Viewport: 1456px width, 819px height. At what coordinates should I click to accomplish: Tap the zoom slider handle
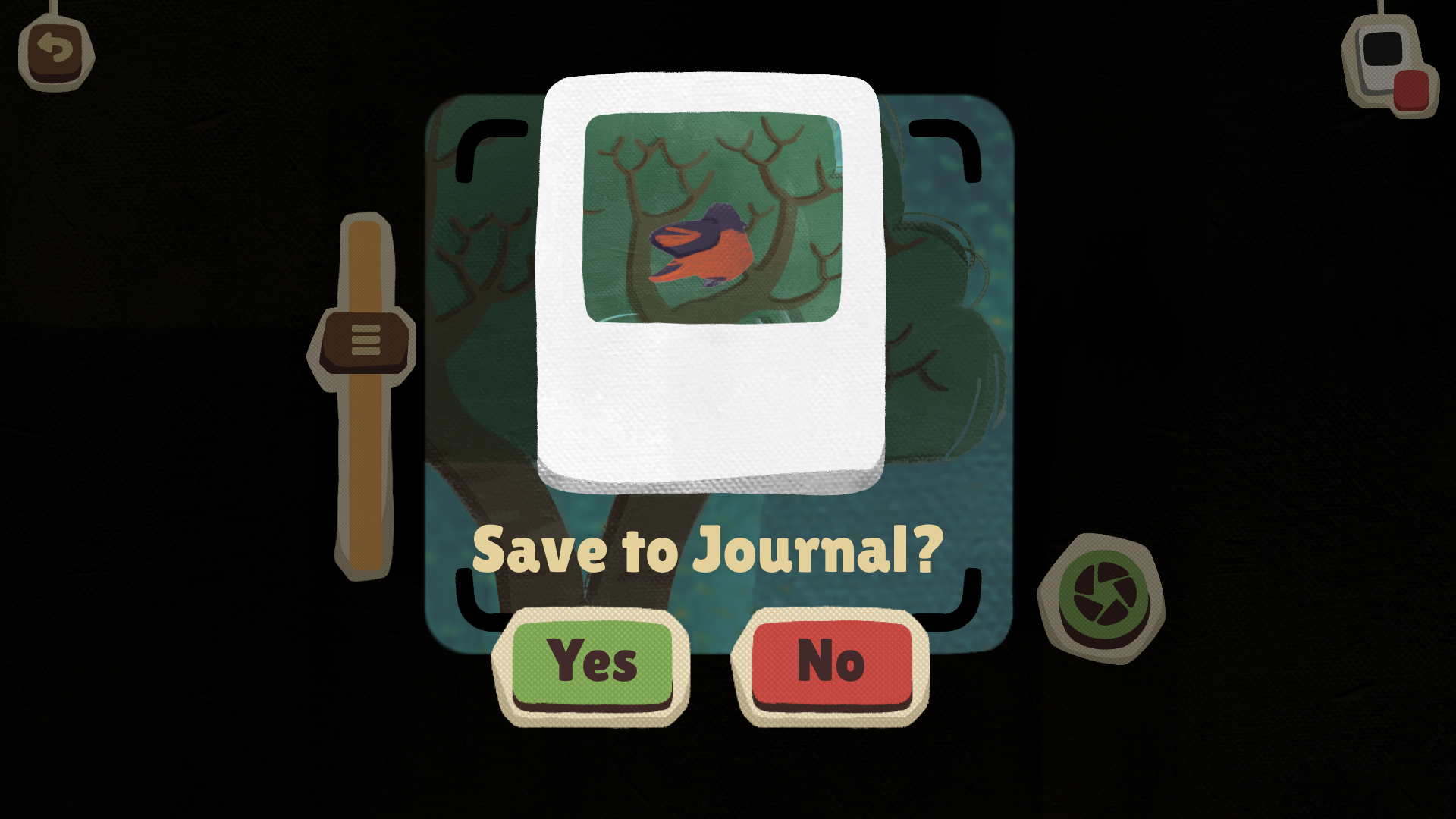pos(364,341)
